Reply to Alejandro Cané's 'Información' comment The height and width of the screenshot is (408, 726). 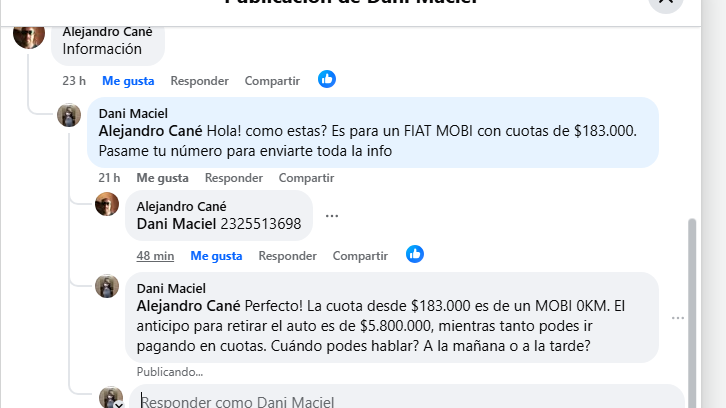[199, 80]
